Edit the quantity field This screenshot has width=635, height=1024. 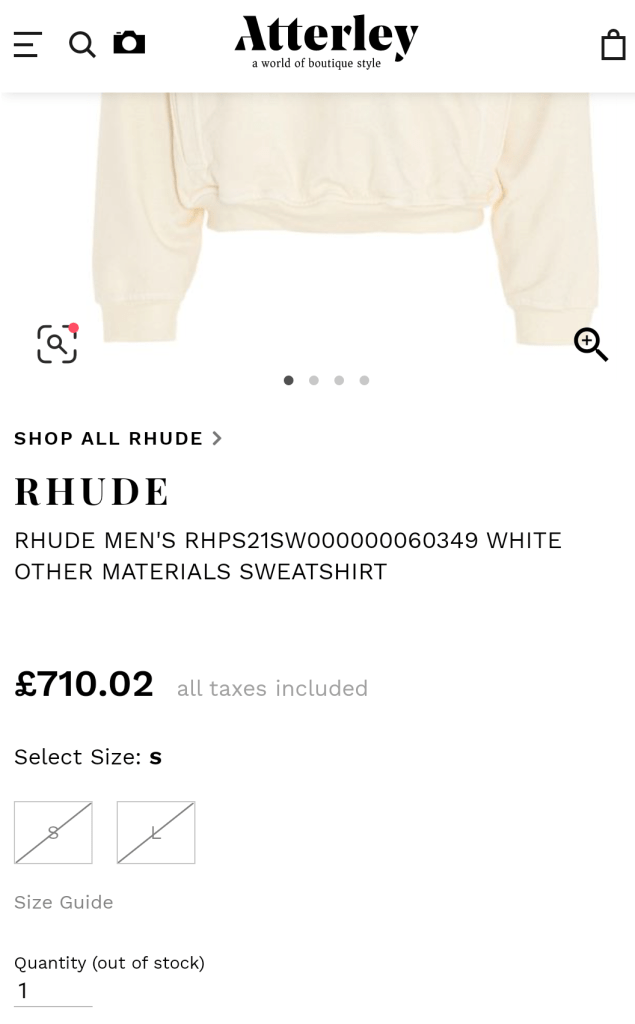pyautogui.click(x=53, y=991)
